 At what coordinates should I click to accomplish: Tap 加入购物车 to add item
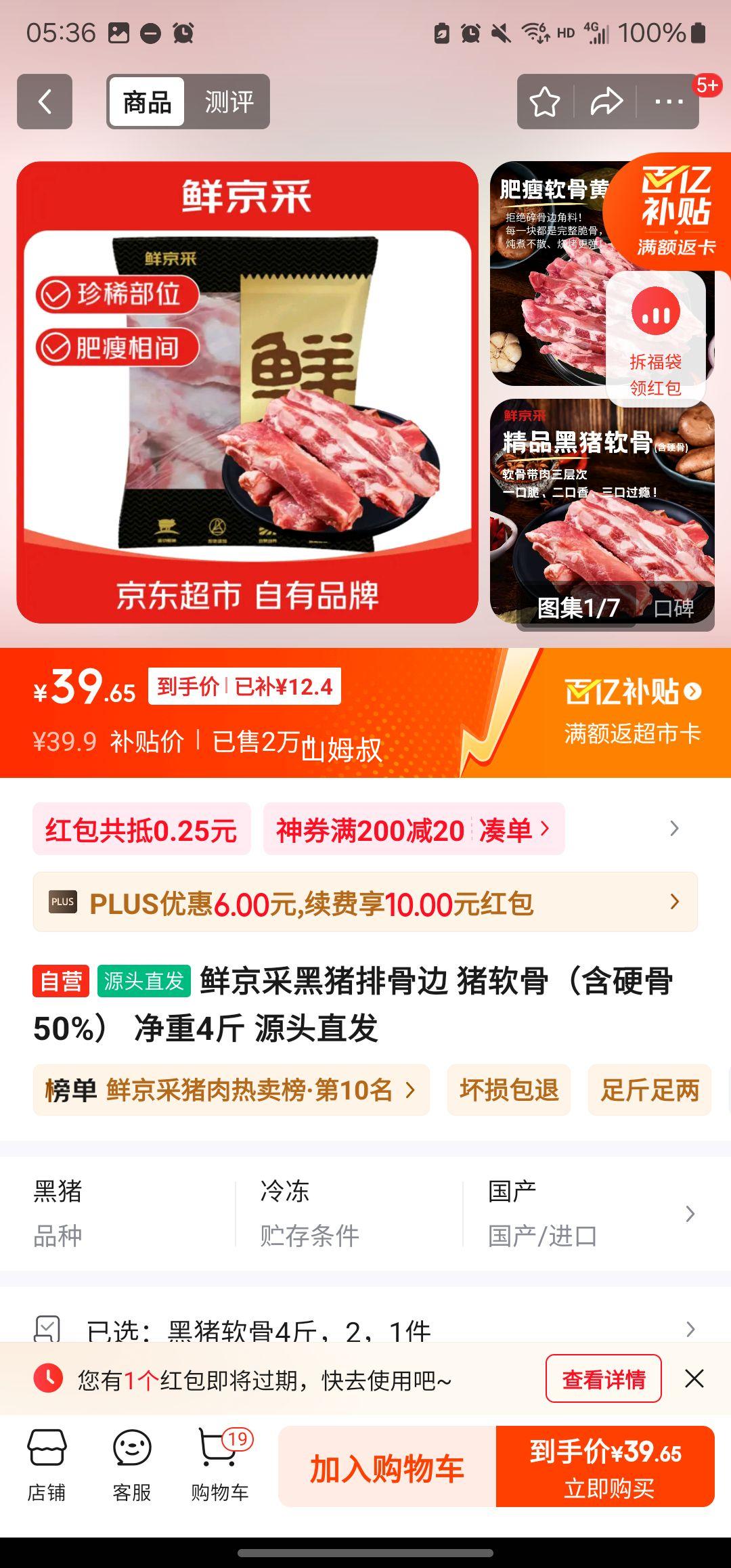click(x=386, y=1466)
